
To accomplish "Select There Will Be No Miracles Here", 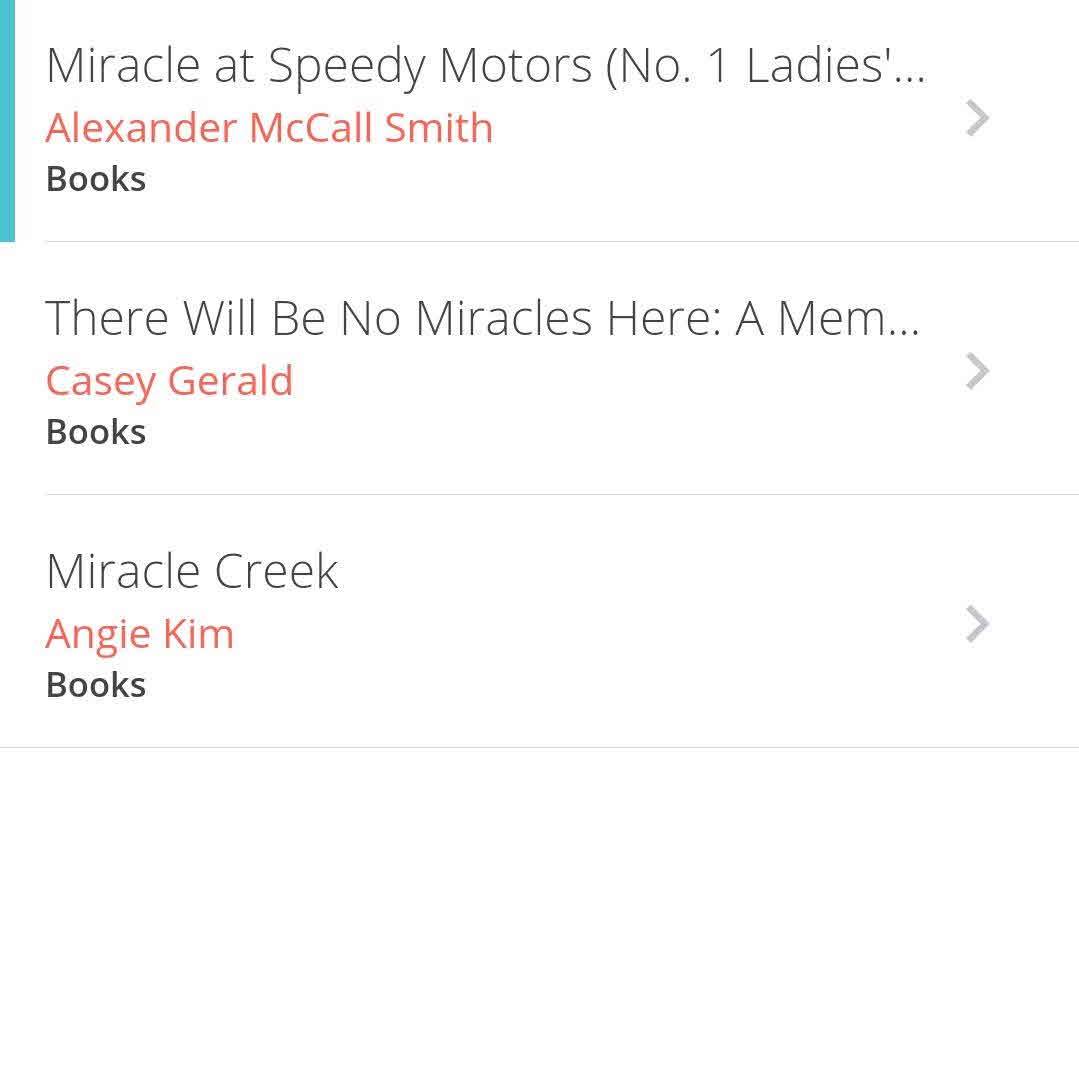I will (x=482, y=320).
